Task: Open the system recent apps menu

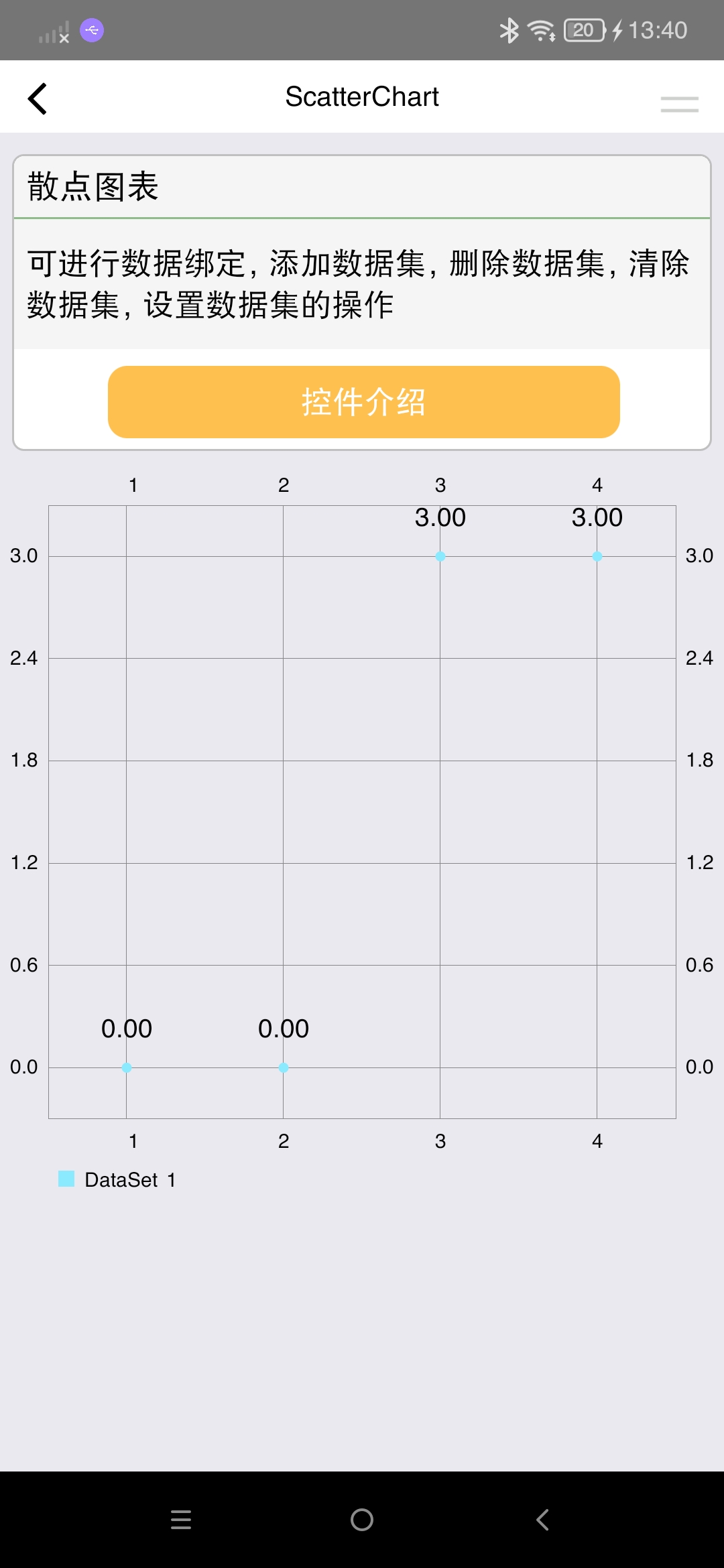Action: point(181,1520)
